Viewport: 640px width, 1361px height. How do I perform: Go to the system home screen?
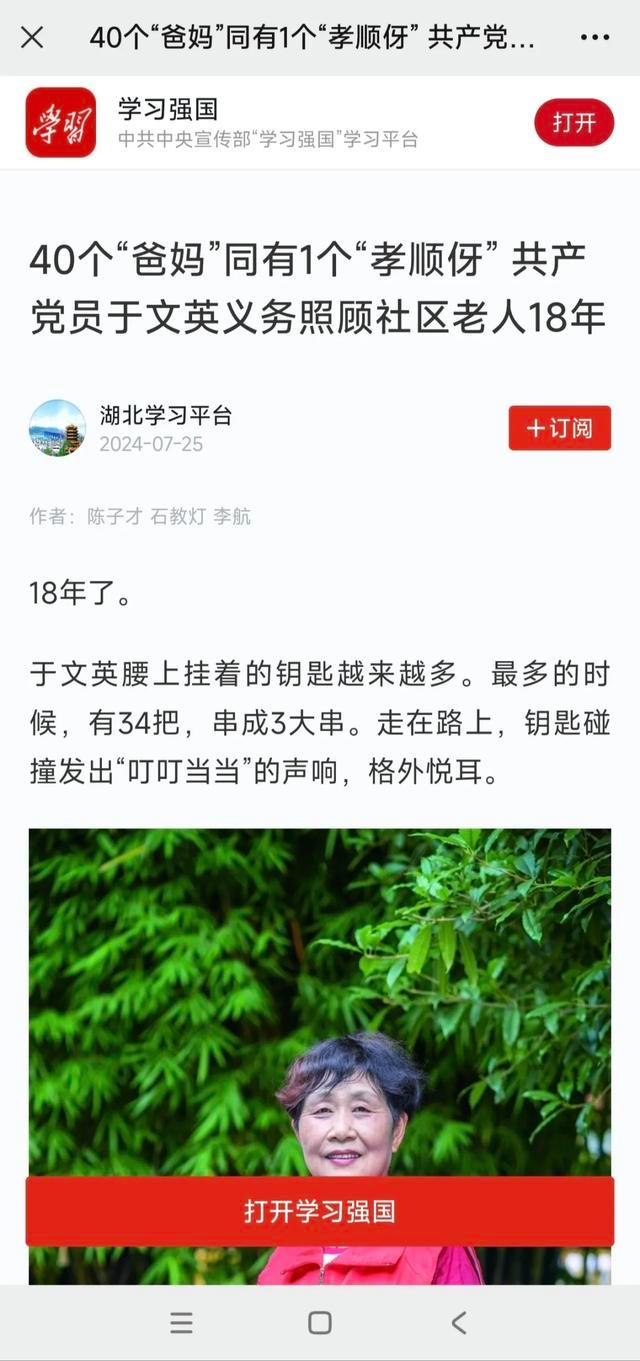pos(320,1323)
